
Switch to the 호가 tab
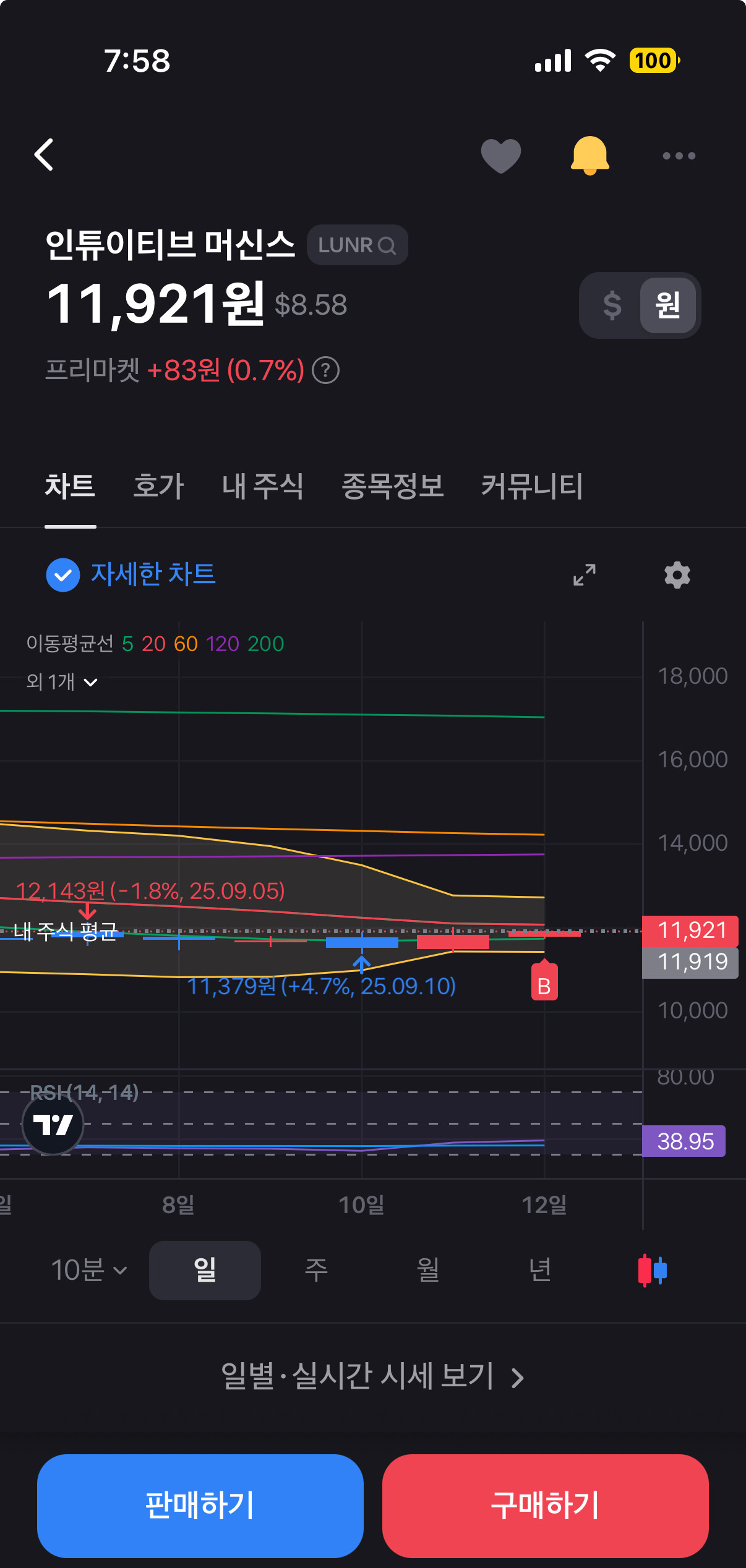click(158, 486)
